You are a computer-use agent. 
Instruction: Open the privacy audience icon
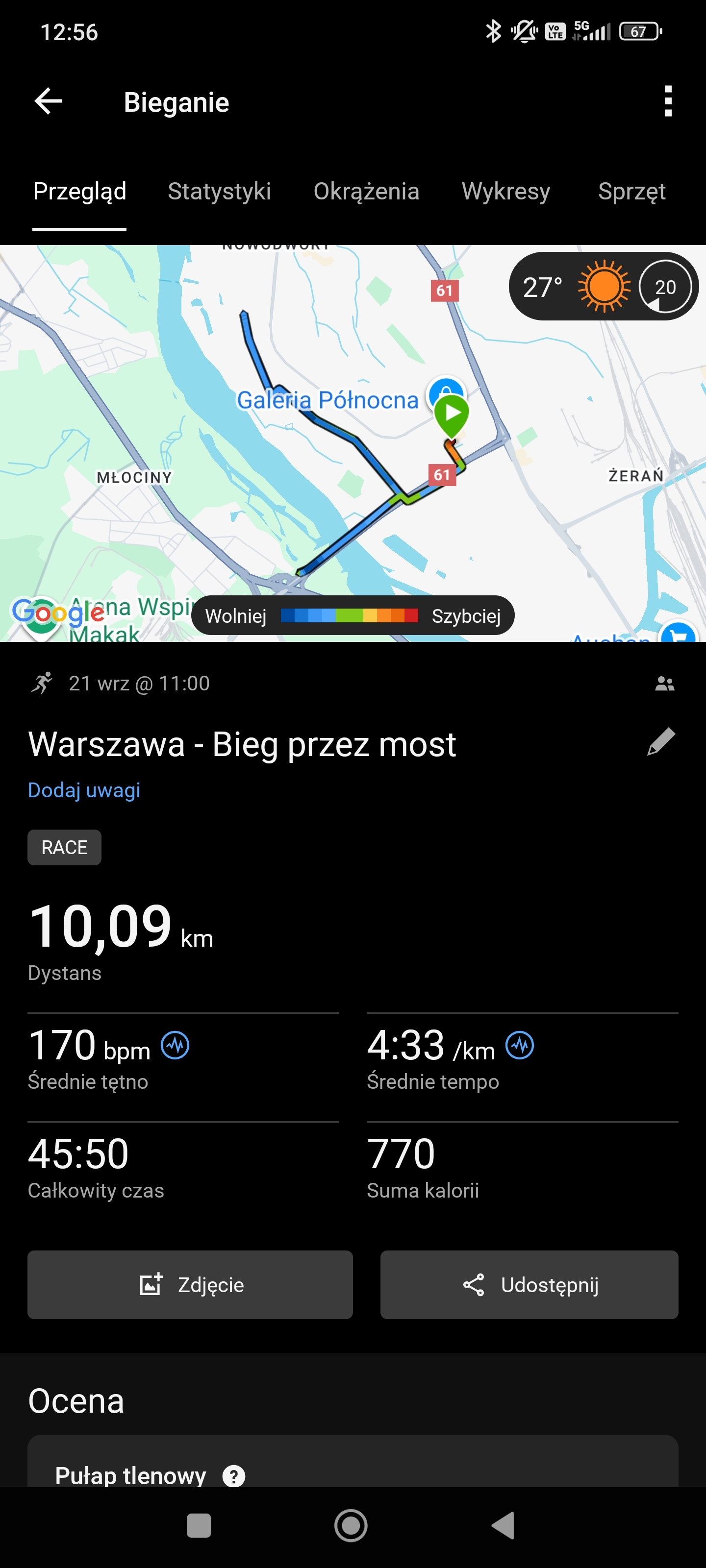[x=664, y=684]
